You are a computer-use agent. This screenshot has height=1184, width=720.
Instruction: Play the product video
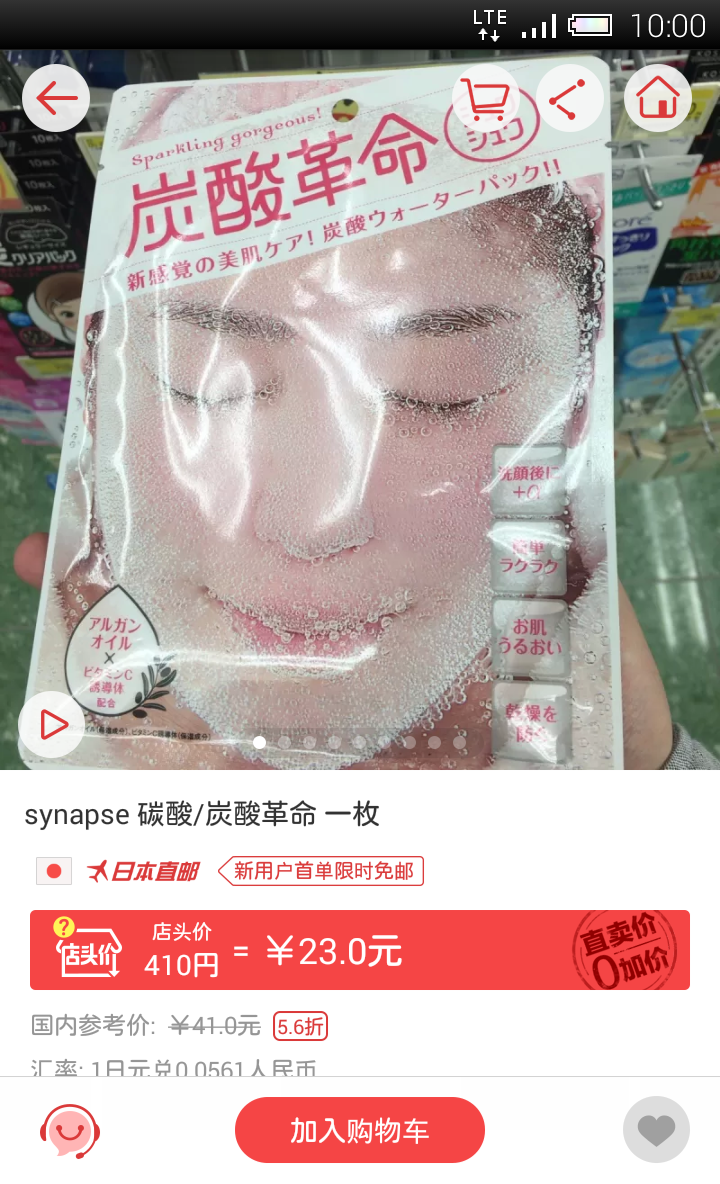(52, 724)
